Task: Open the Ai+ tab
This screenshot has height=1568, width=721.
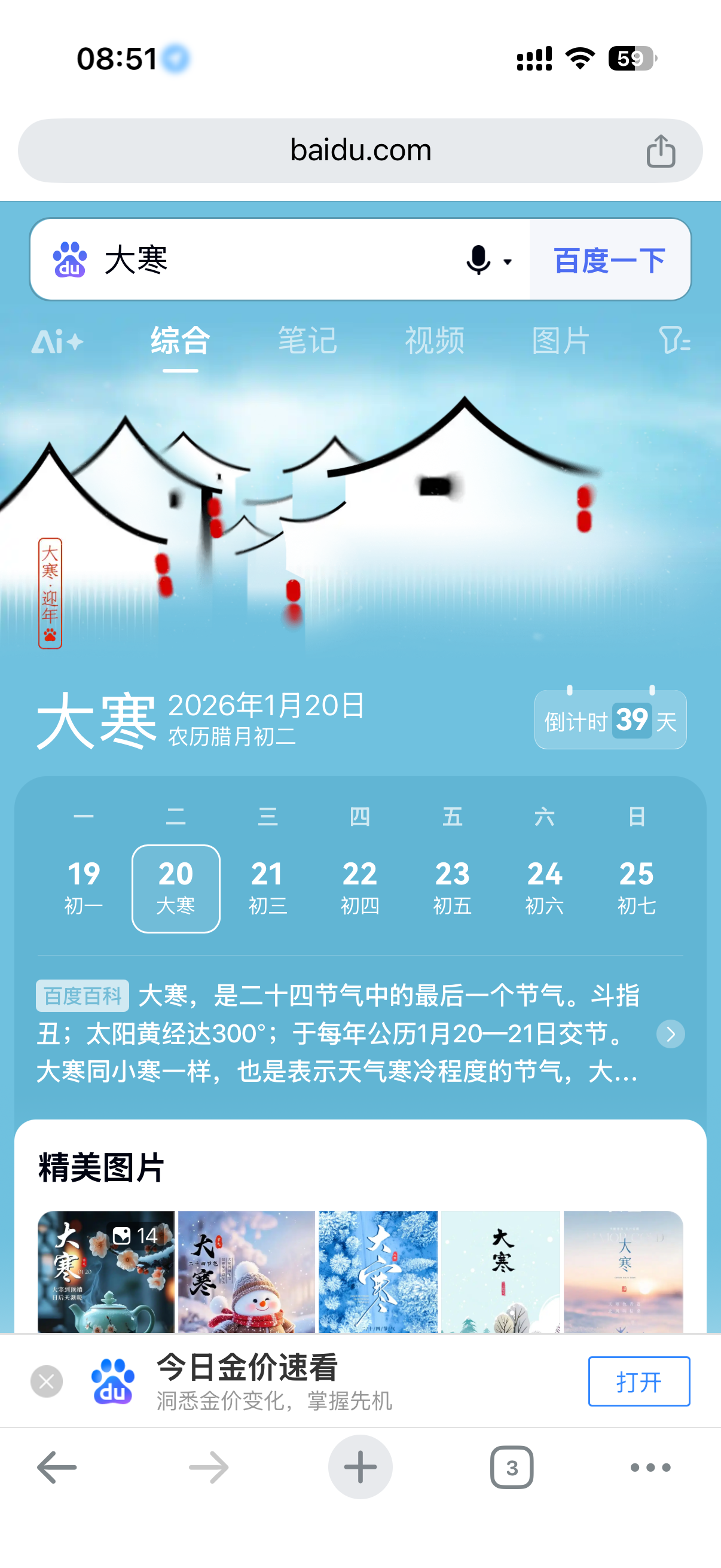Action: [x=58, y=341]
